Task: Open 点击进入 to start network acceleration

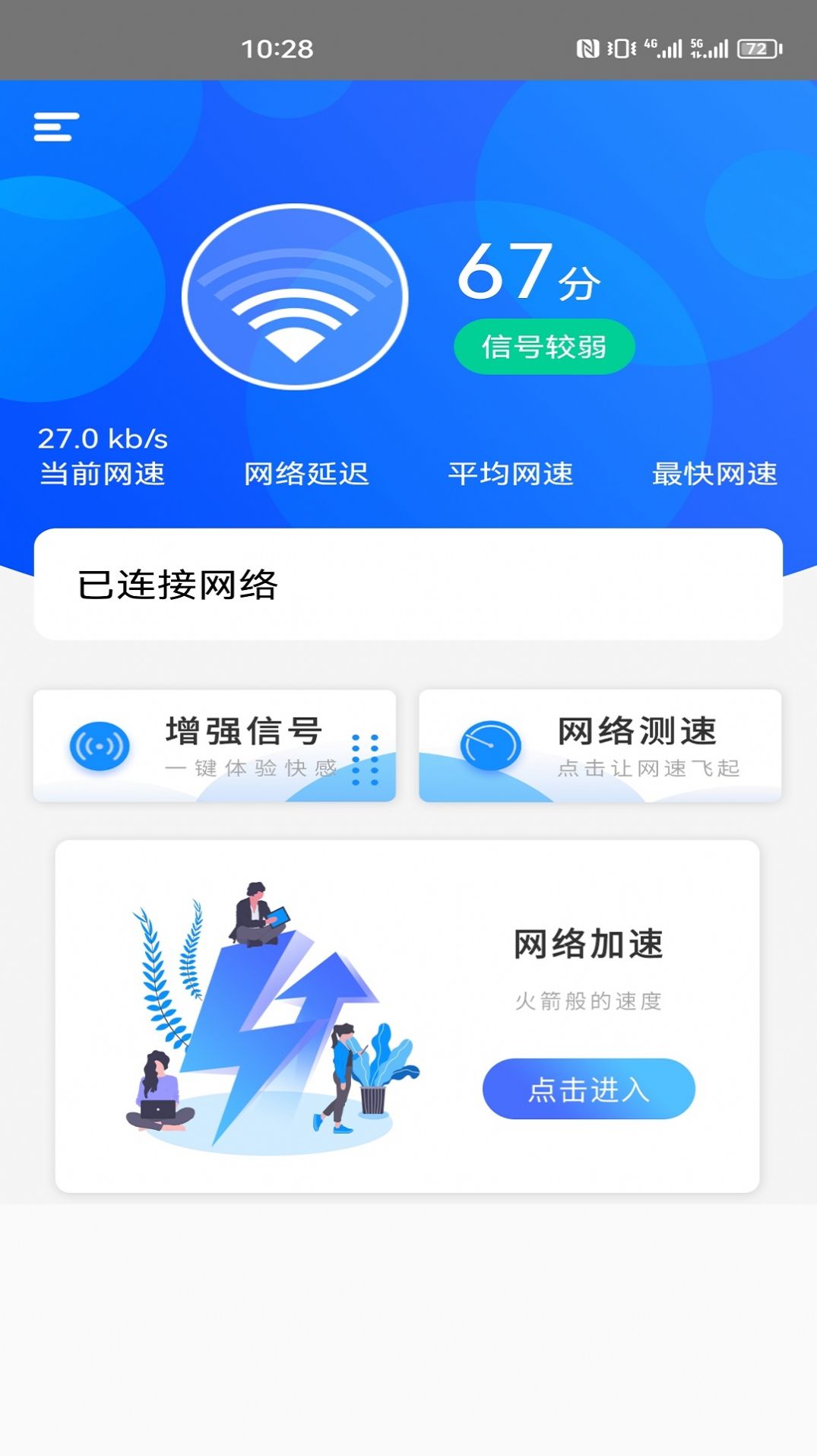Action: click(x=588, y=1089)
